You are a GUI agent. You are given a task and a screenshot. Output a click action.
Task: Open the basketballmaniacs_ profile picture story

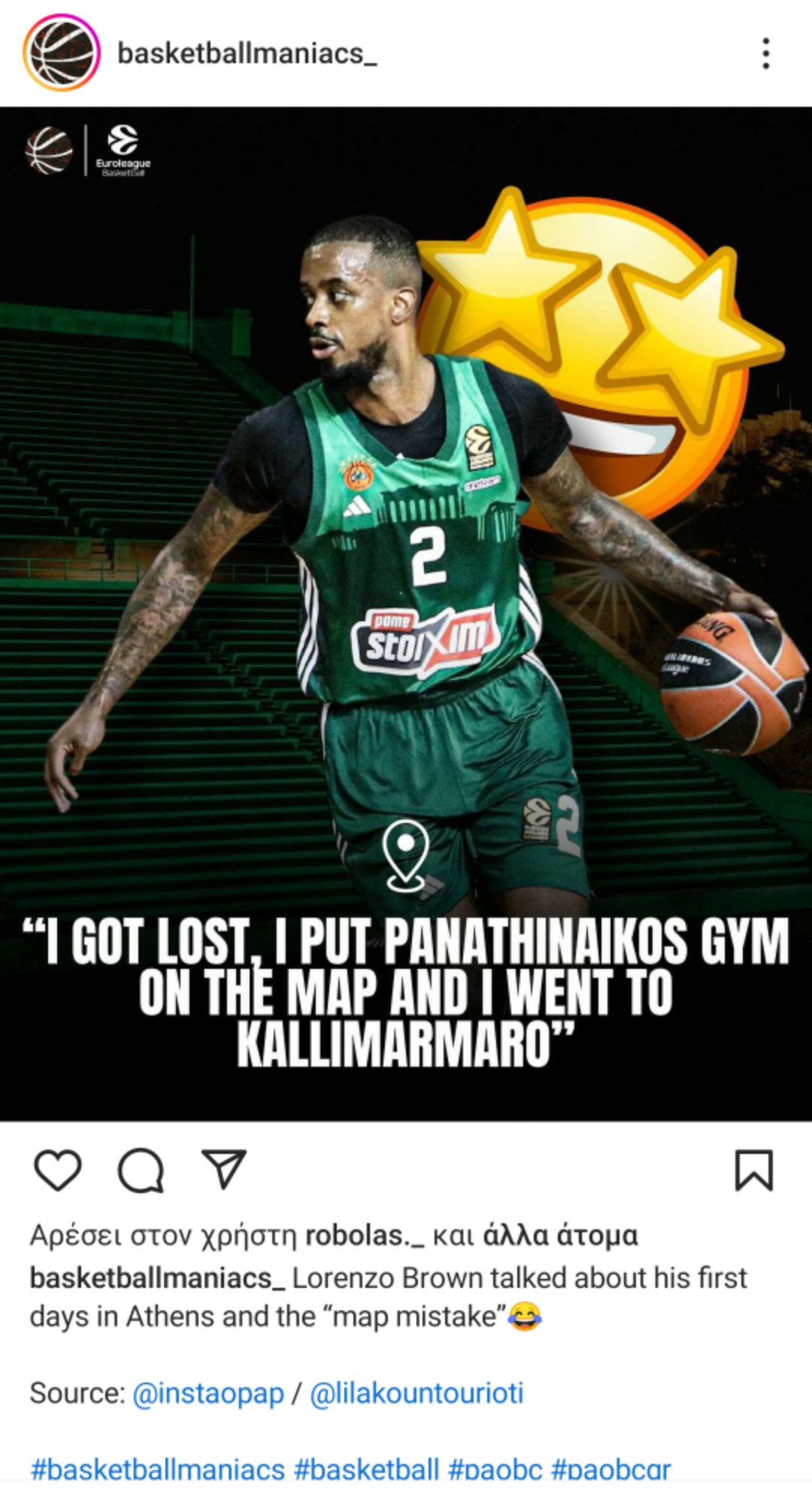[61, 53]
